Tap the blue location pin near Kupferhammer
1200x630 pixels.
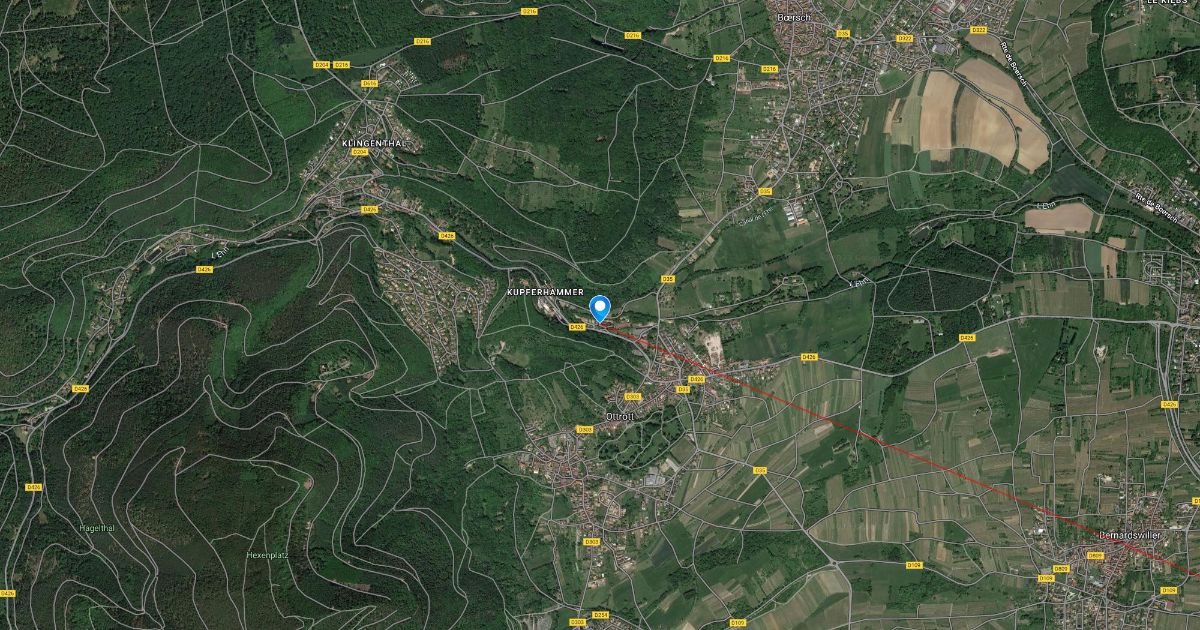coord(600,307)
